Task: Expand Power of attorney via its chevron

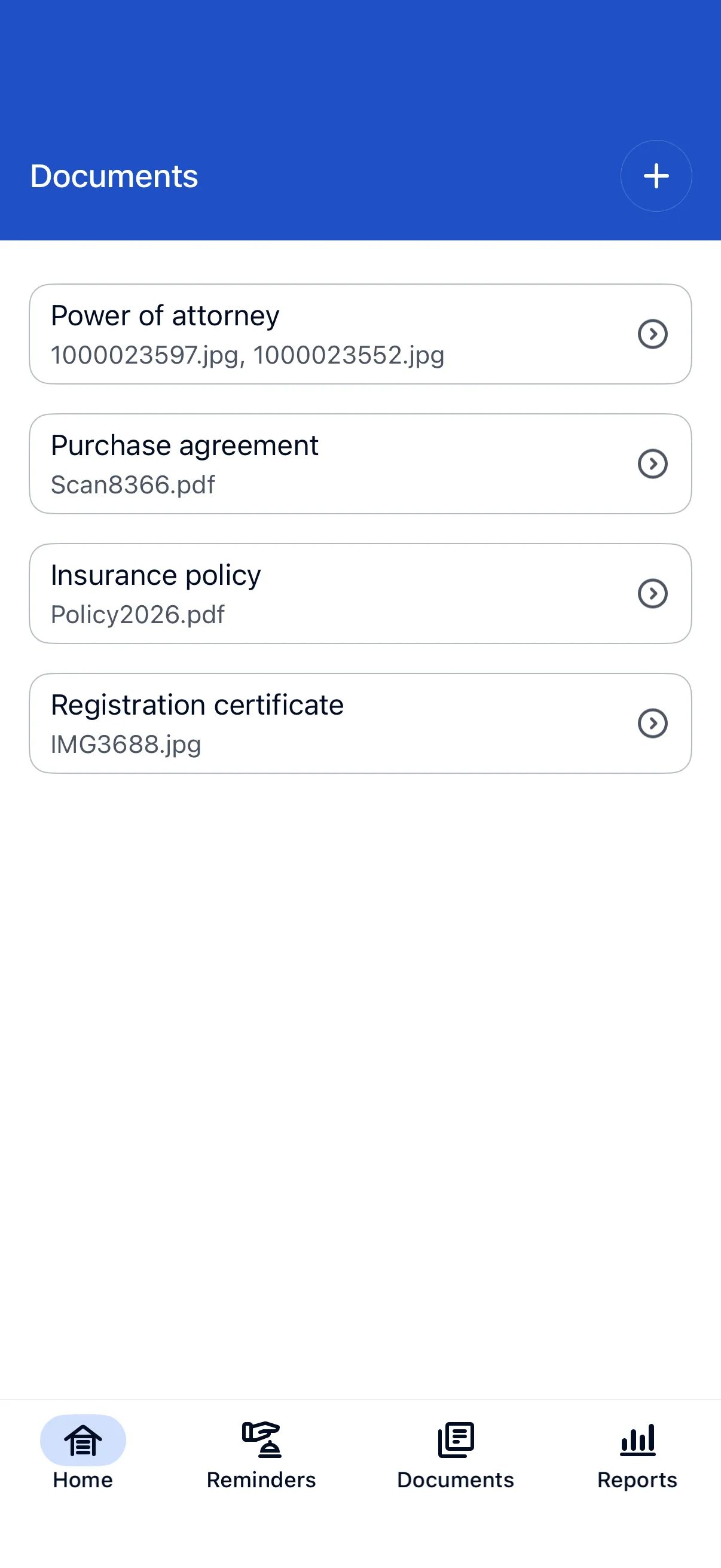Action: point(653,334)
